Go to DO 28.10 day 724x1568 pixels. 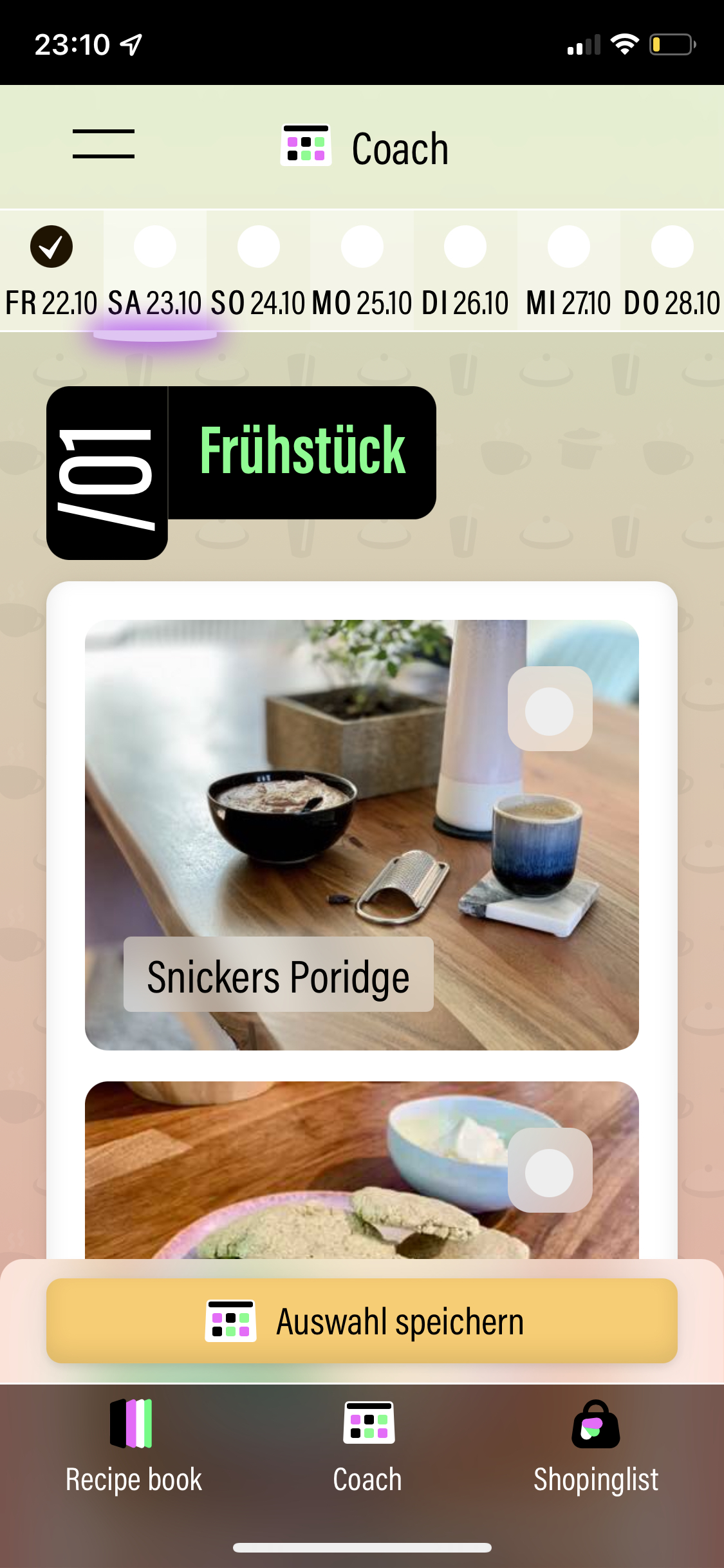pos(672,270)
